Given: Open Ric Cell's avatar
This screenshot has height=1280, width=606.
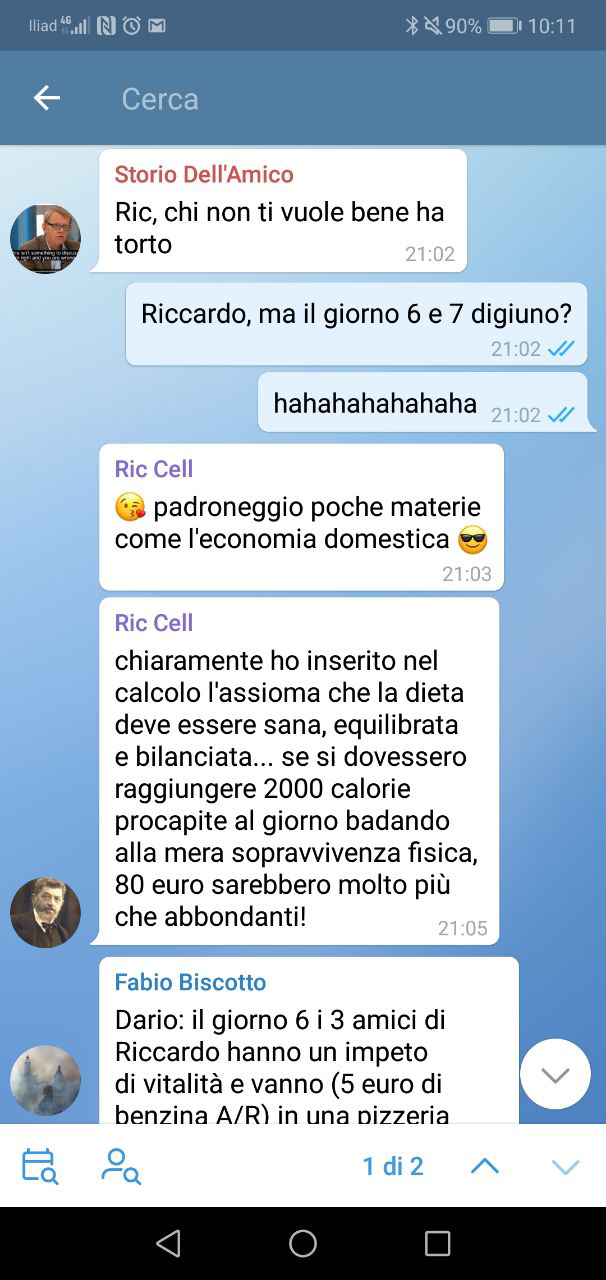Looking at the screenshot, I should [45, 912].
